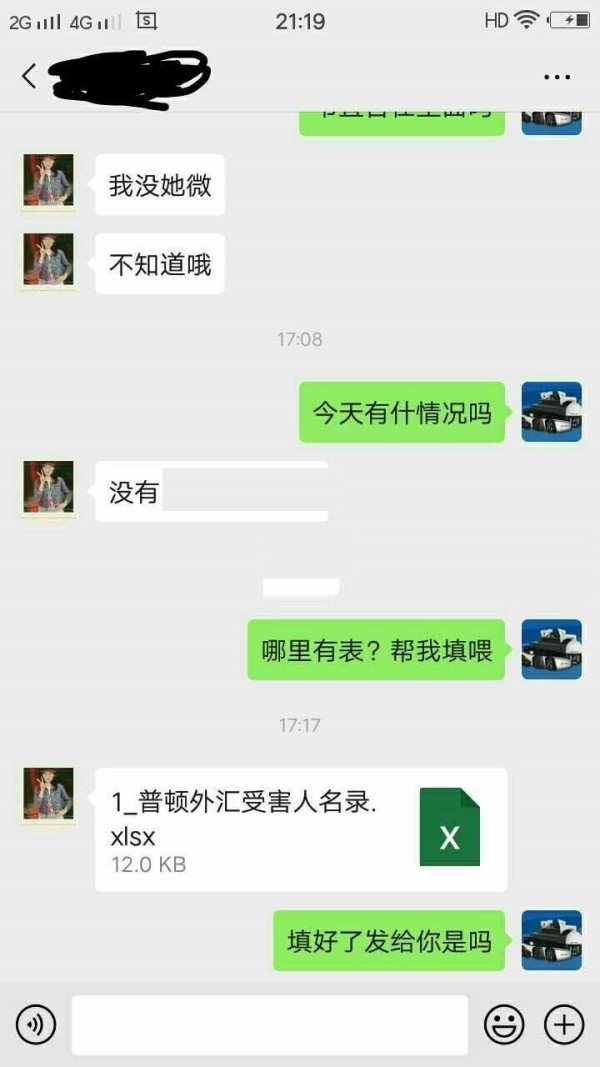The width and height of the screenshot is (600, 1067).
Task: Go back from this chat
Action: pyautogui.click(x=29, y=76)
